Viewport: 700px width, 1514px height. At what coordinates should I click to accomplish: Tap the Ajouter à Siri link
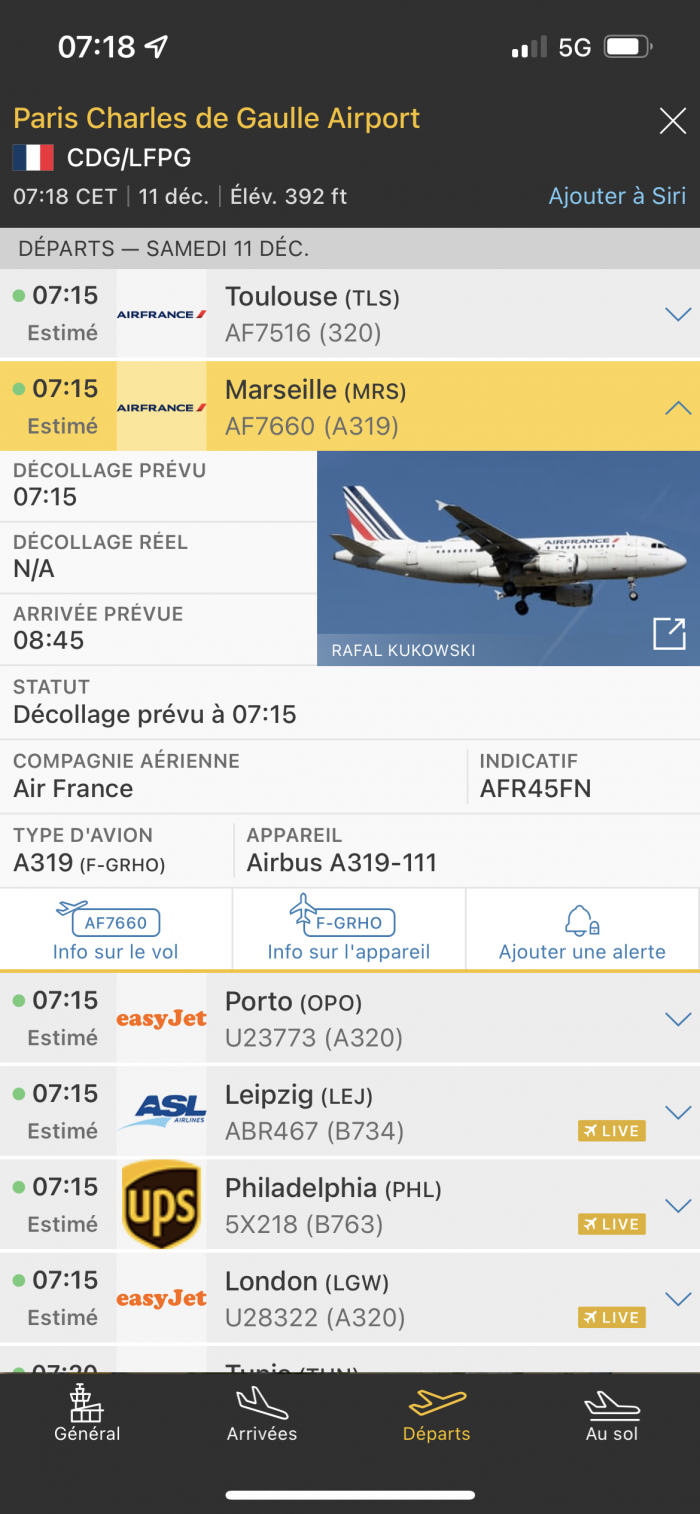point(616,196)
